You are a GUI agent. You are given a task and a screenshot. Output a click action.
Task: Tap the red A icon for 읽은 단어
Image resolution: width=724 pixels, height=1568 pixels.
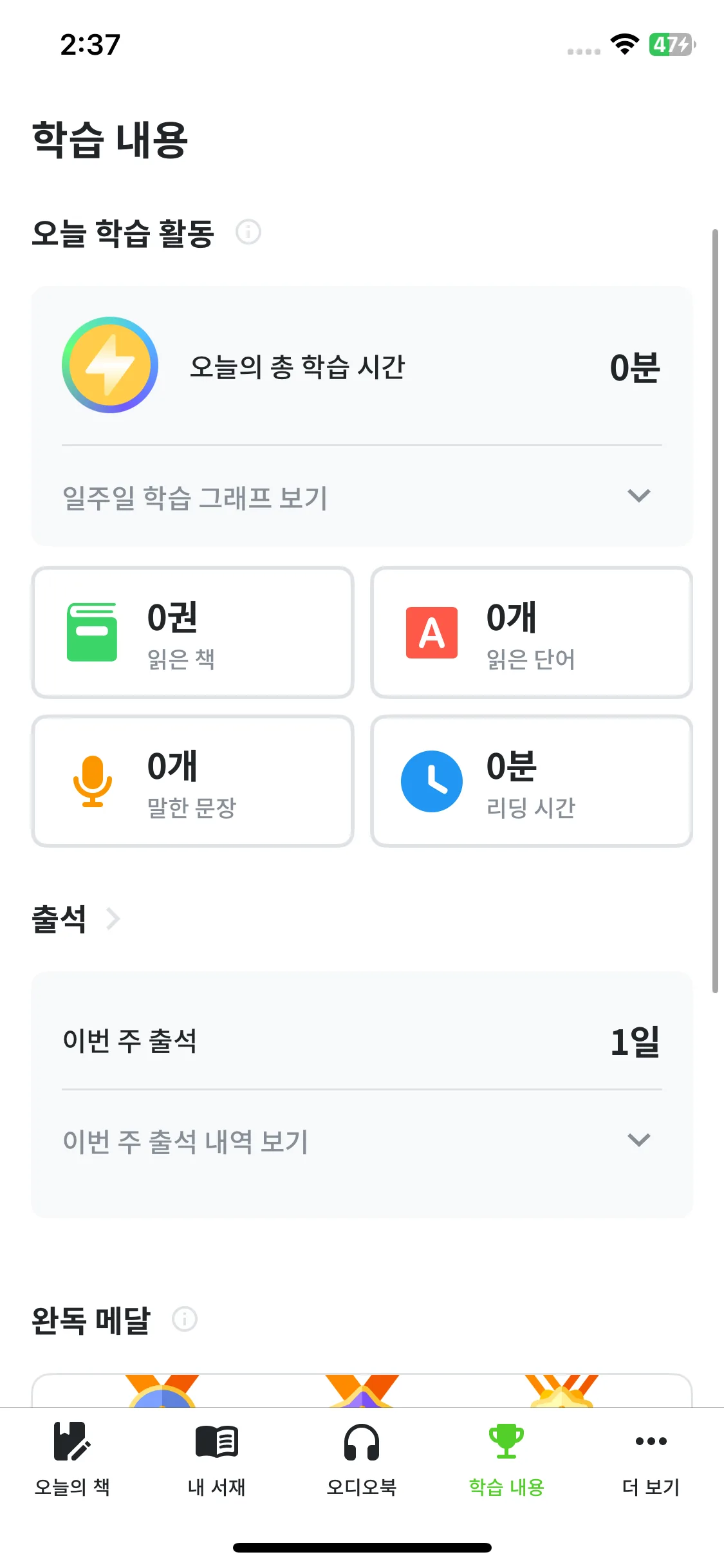pos(432,633)
